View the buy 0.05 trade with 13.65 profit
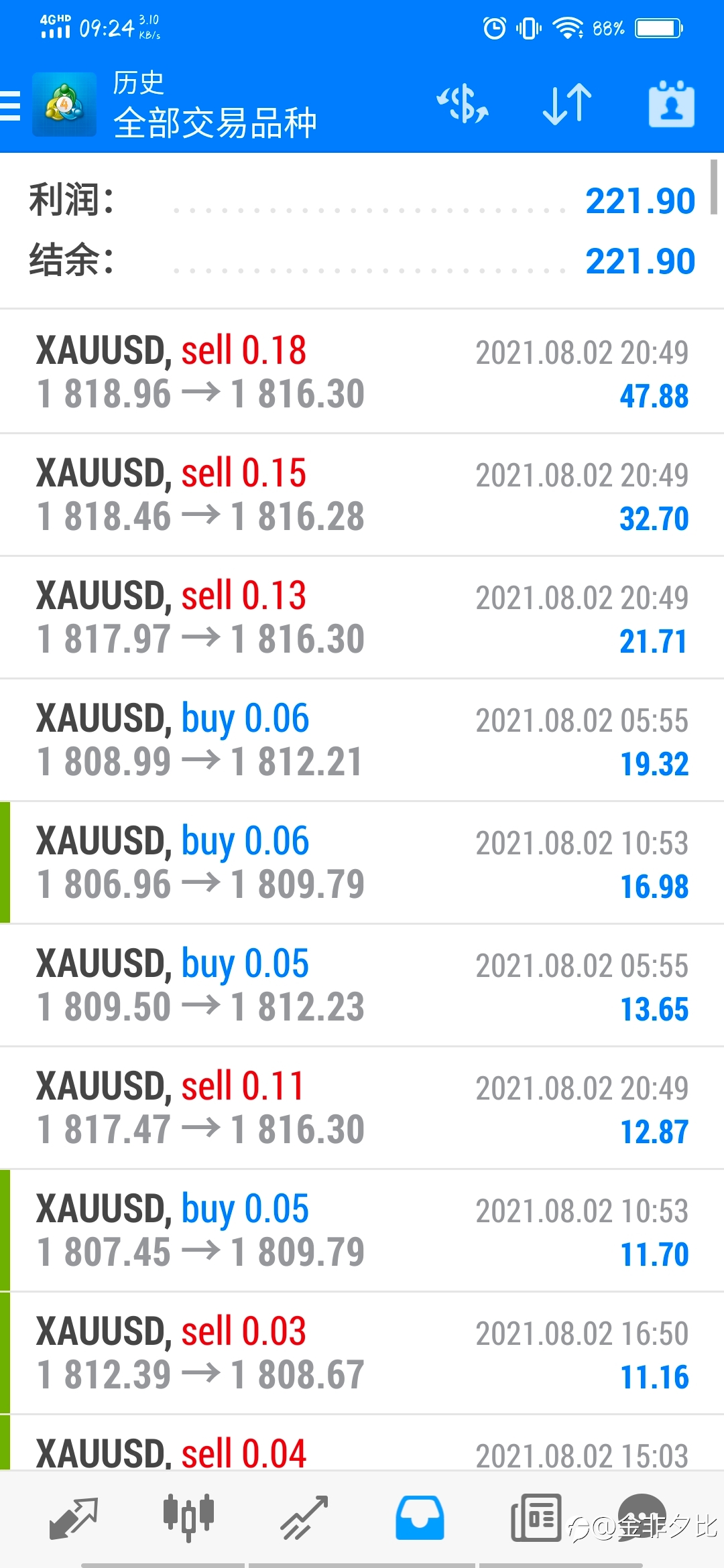724x1568 pixels. coord(362,985)
